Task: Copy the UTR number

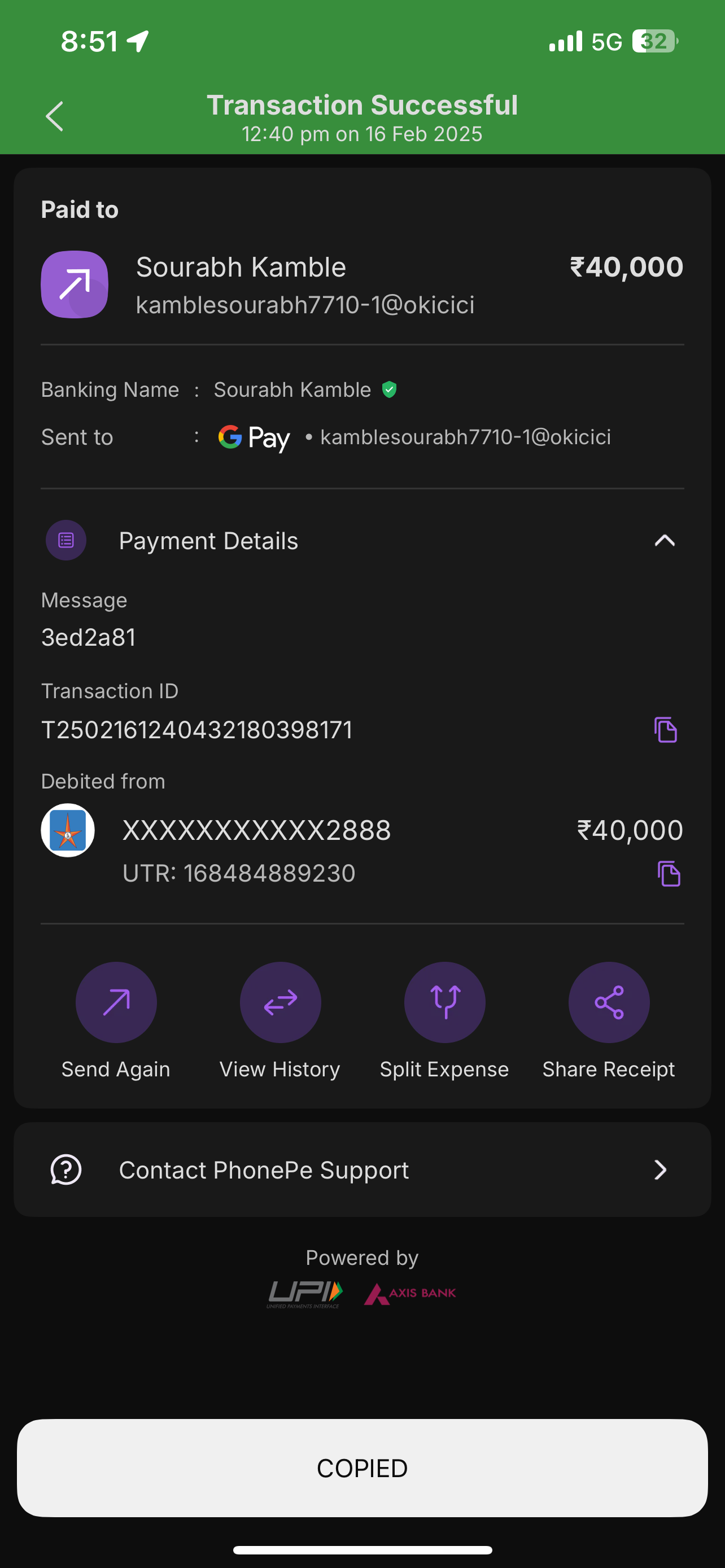Action: pyautogui.click(x=669, y=874)
